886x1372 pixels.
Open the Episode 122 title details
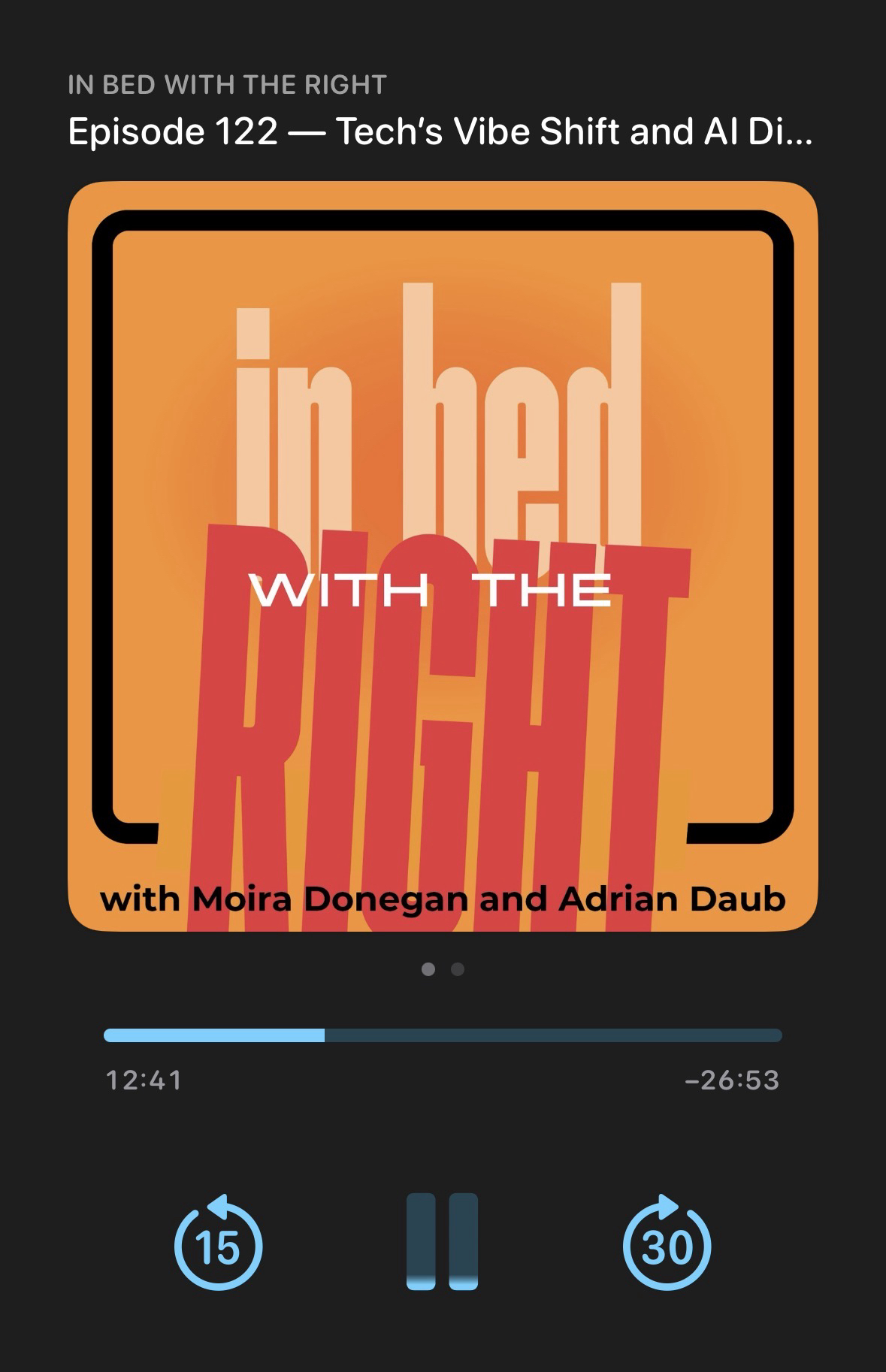point(440,131)
